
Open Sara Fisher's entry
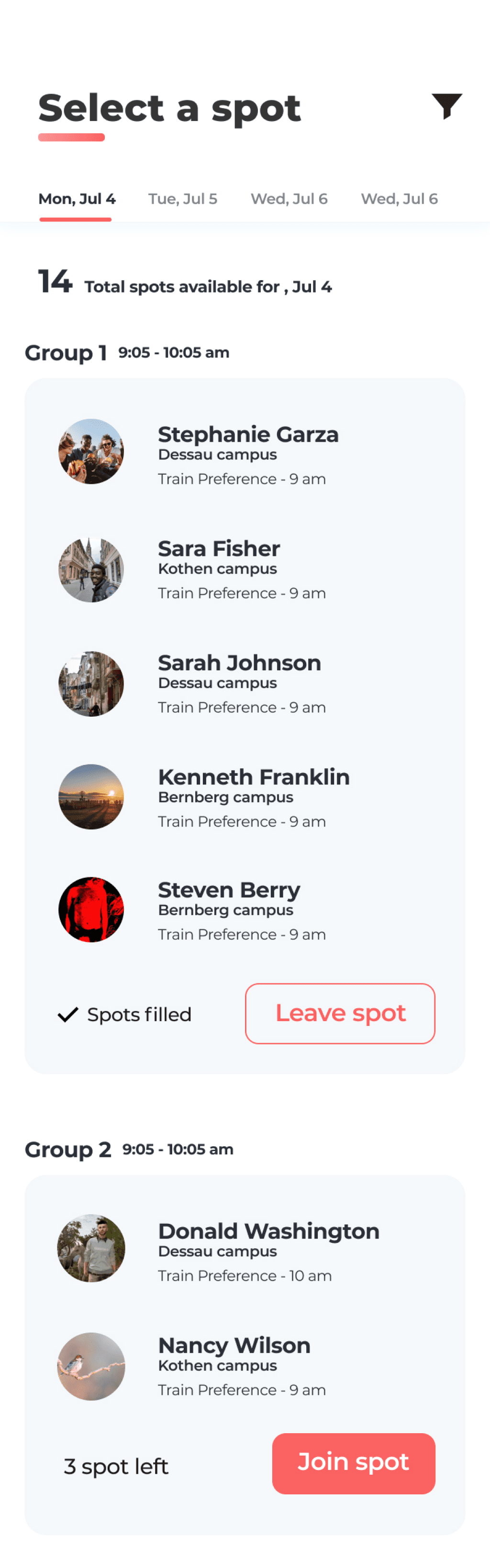point(245,570)
